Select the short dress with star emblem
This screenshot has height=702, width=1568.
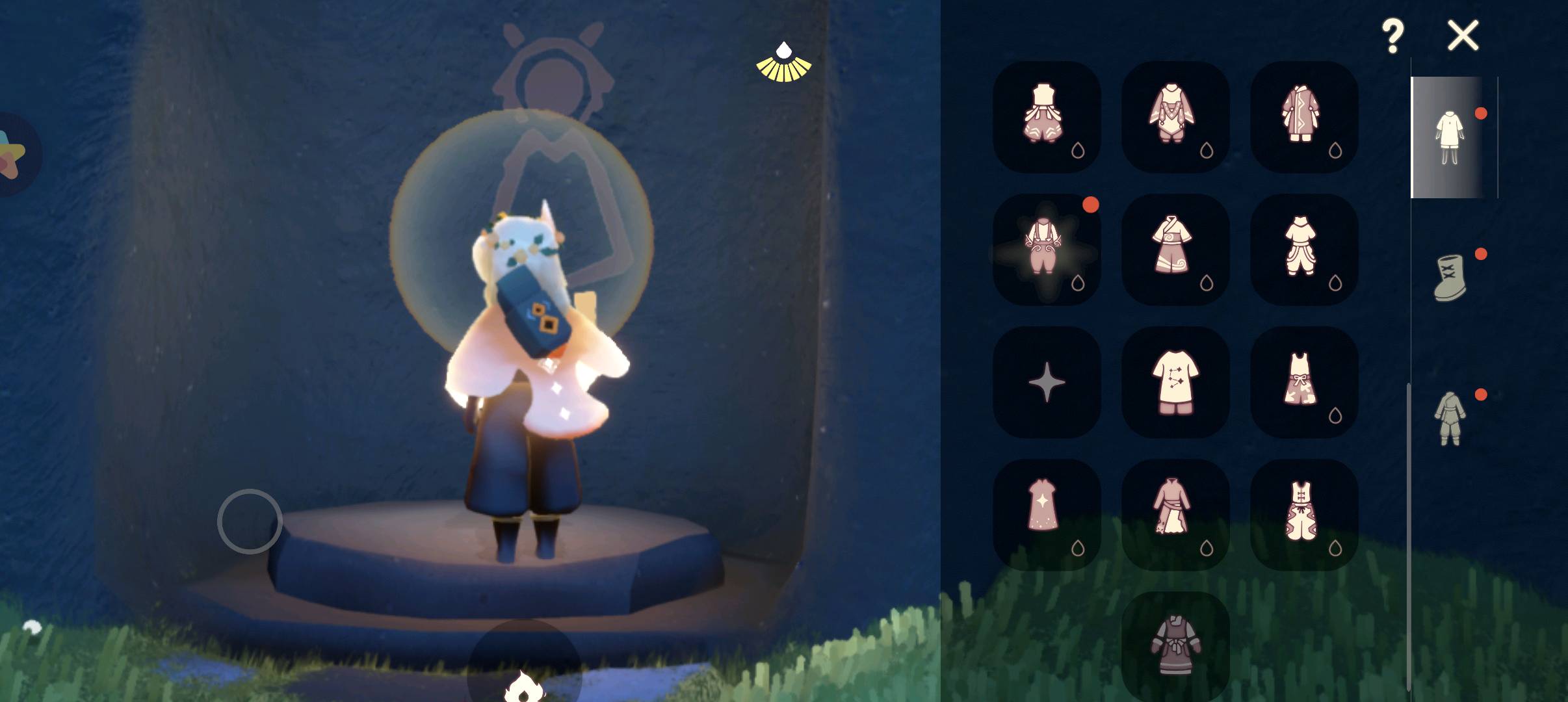click(1046, 515)
